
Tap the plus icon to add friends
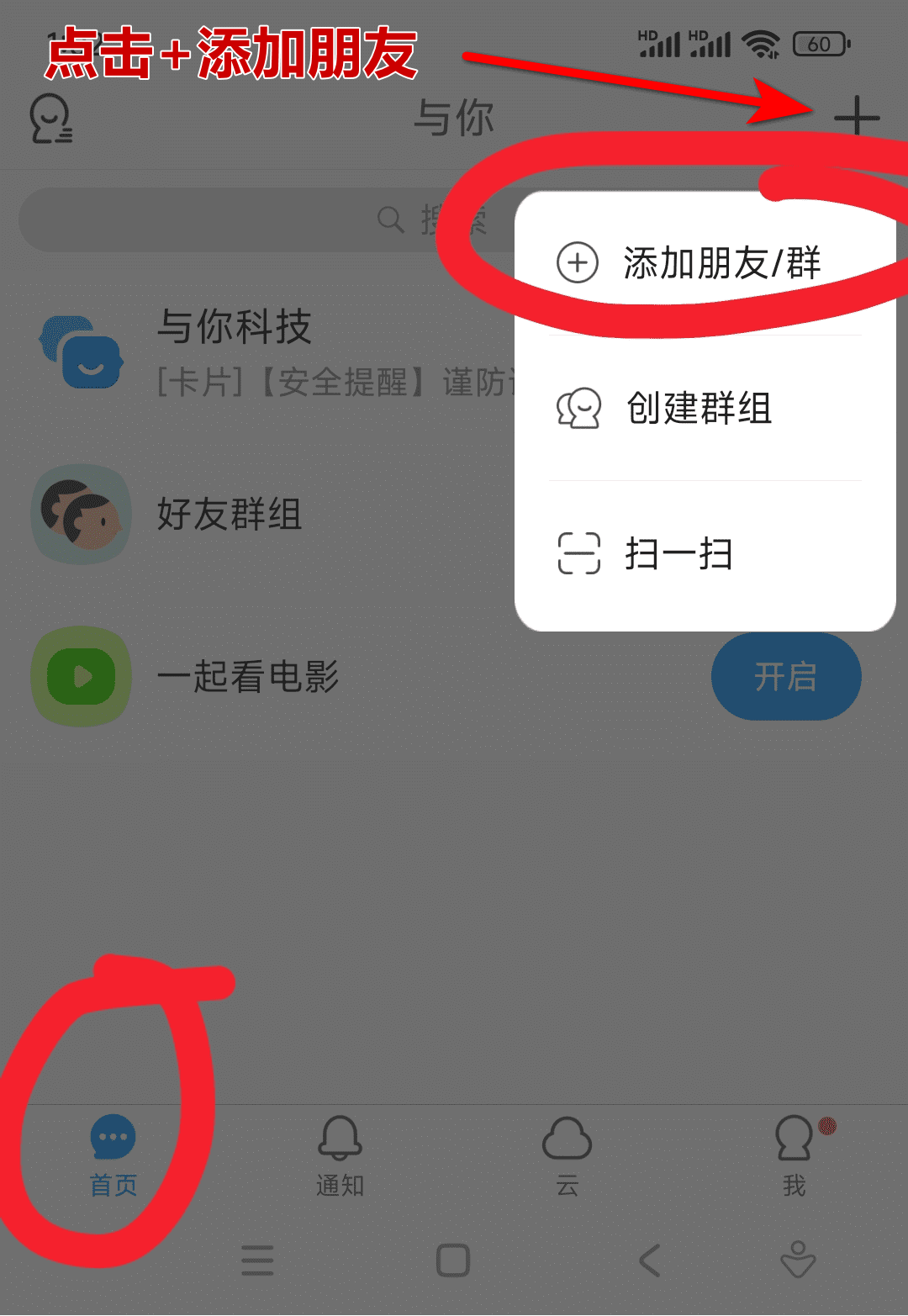(857, 117)
